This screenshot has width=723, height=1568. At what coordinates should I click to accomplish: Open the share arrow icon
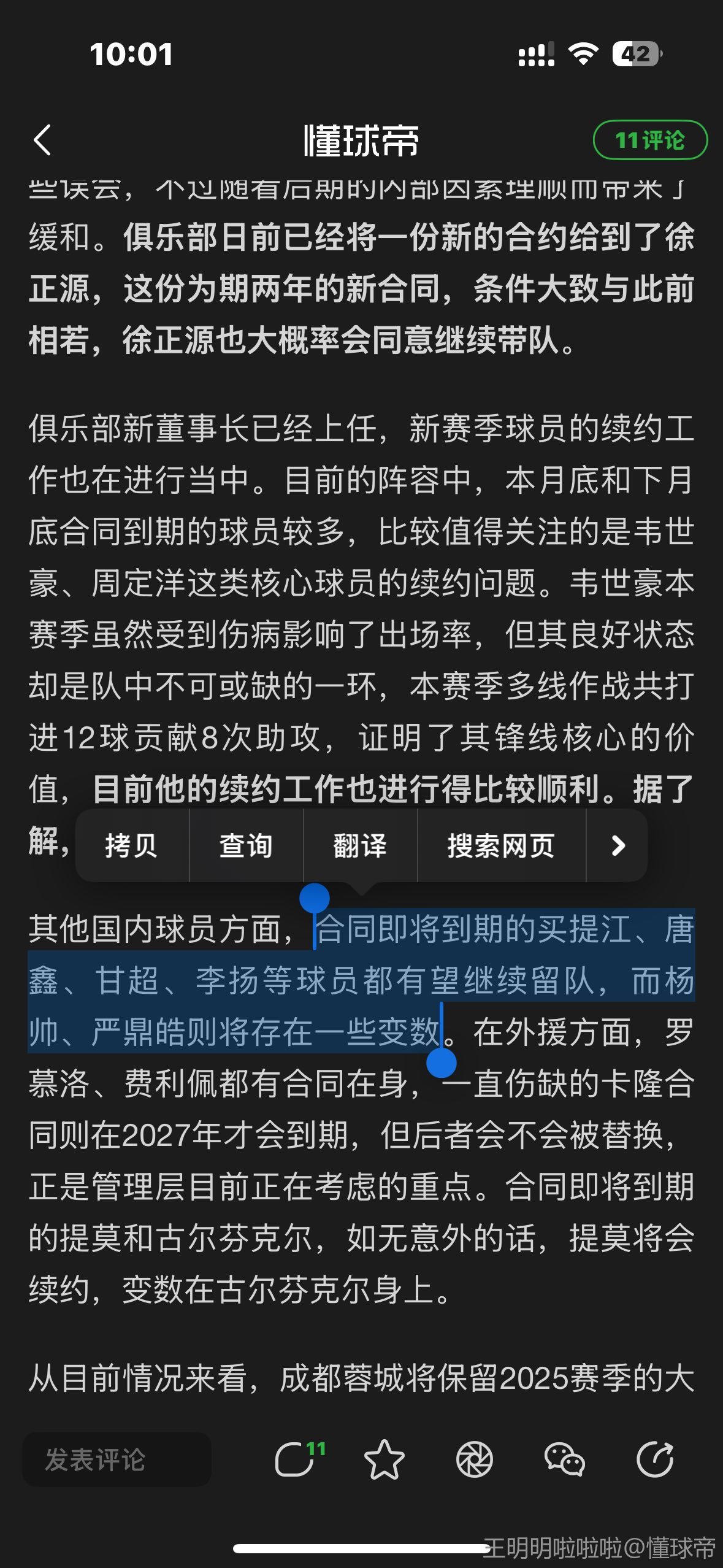click(654, 1459)
